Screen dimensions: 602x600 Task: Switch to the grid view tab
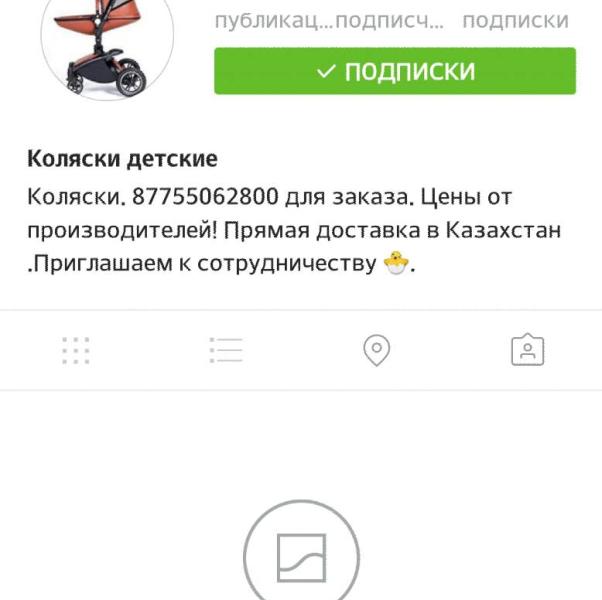[76, 350]
